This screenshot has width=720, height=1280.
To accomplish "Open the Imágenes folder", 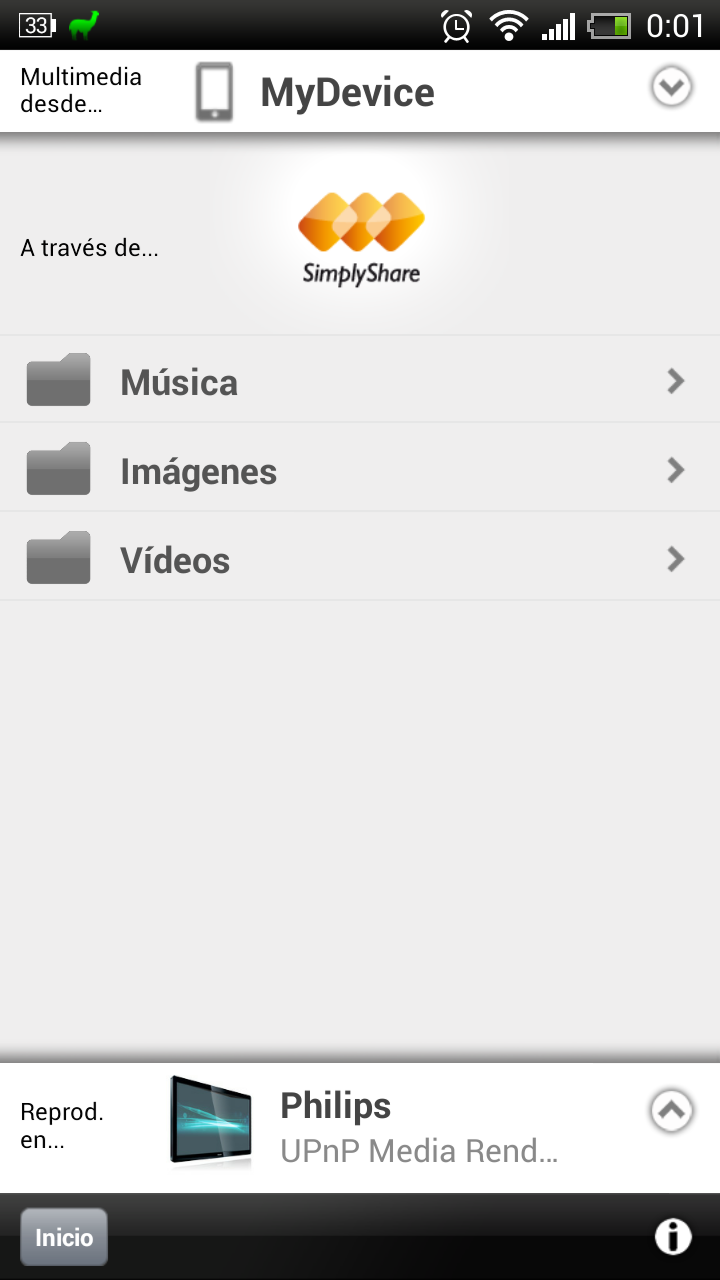I will tap(360, 470).
